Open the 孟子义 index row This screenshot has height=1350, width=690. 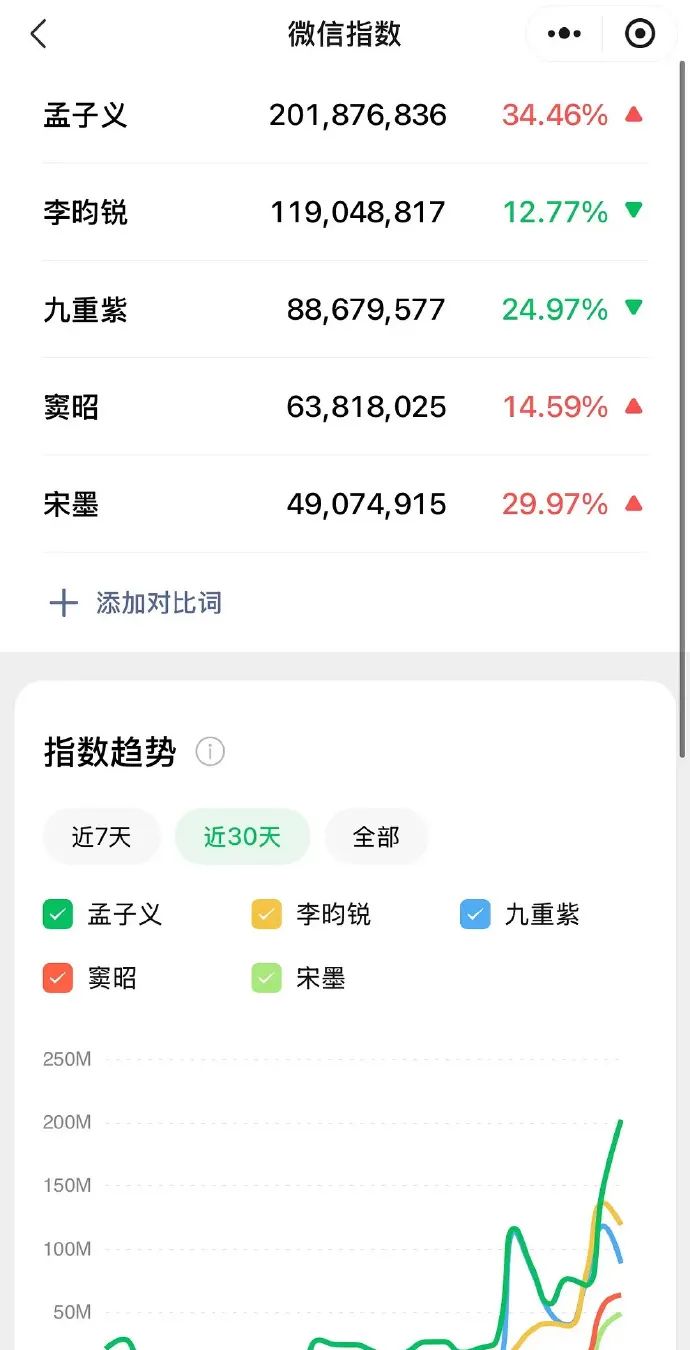[344, 115]
